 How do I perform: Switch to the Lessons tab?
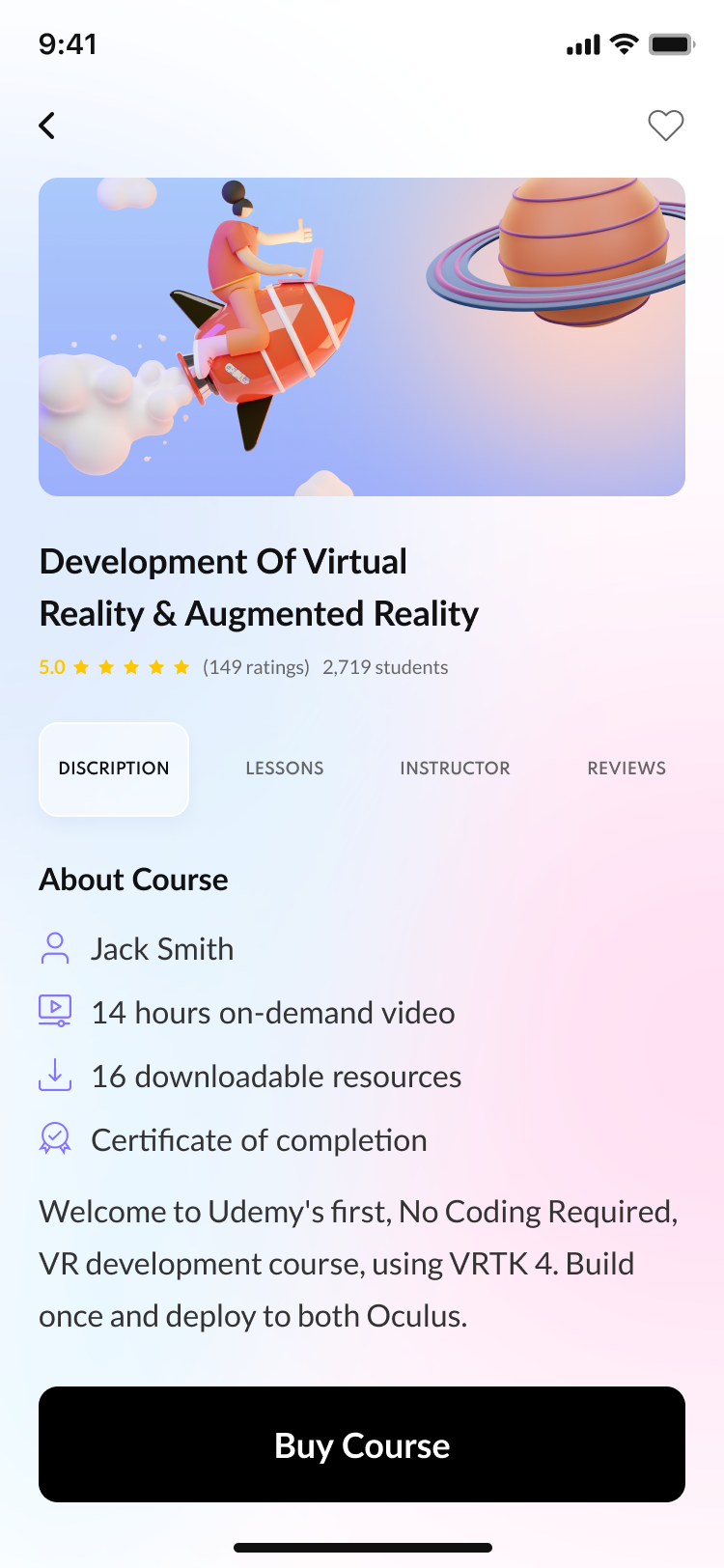285,769
